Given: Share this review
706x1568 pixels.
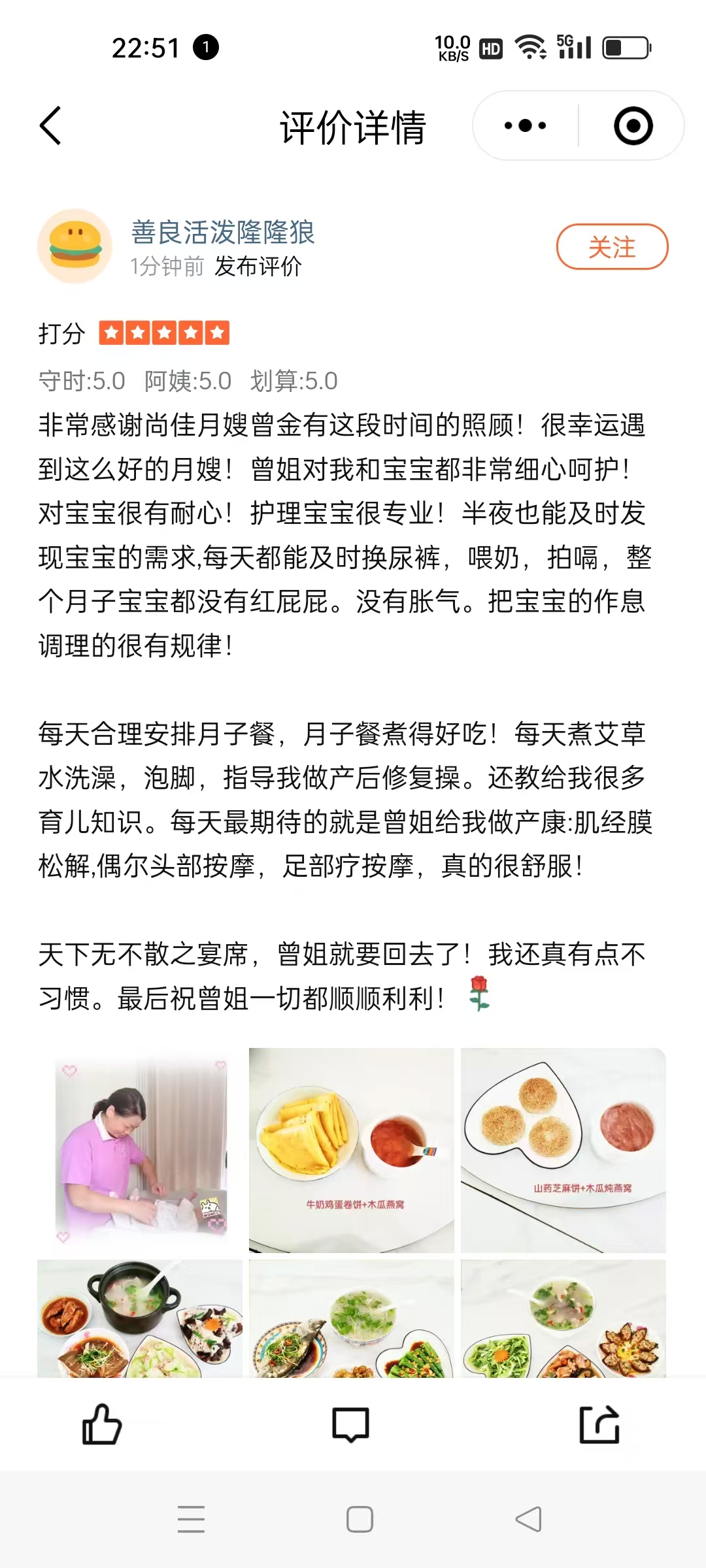Looking at the screenshot, I should [599, 1424].
